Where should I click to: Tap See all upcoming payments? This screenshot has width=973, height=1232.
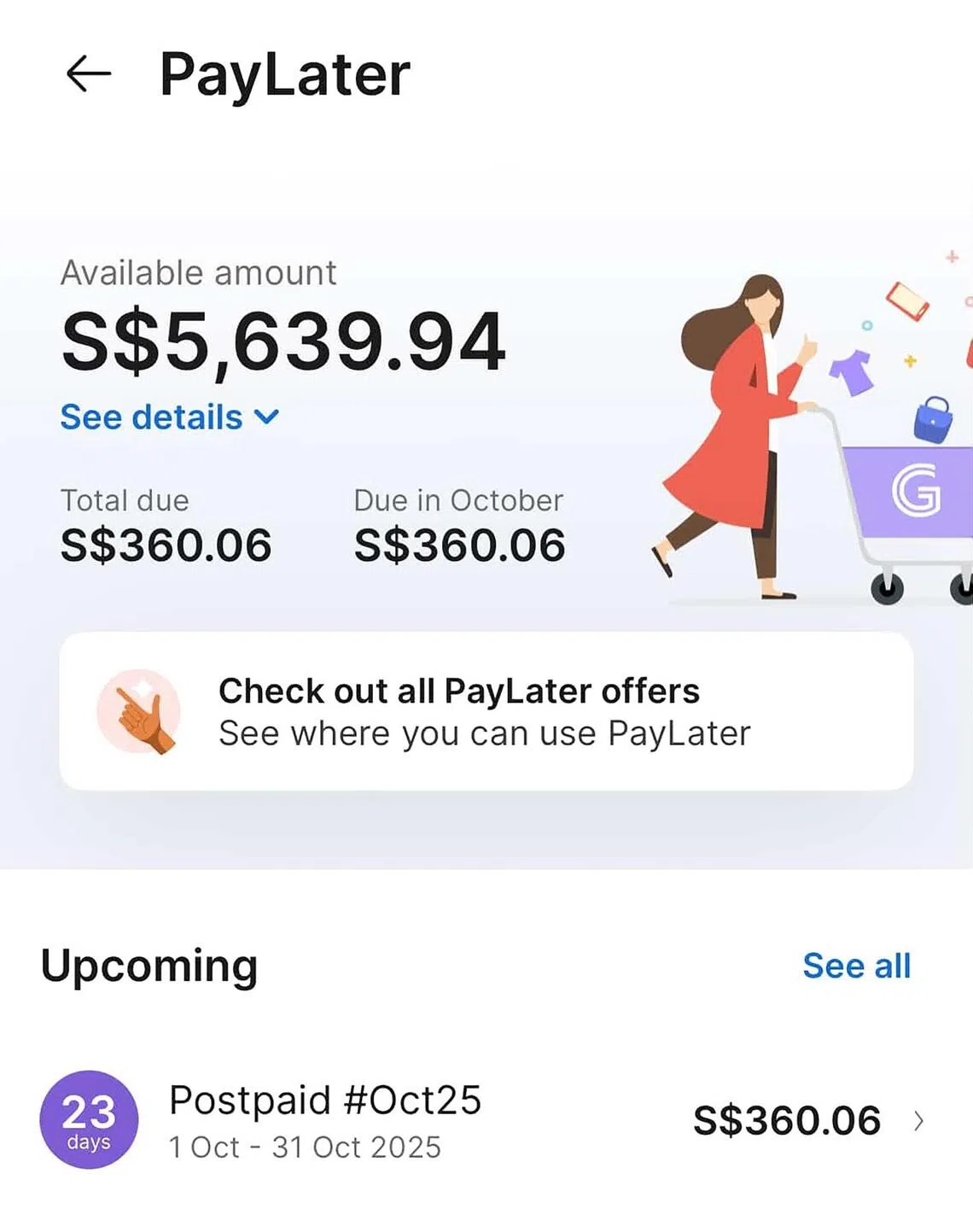tap(856, 966)
